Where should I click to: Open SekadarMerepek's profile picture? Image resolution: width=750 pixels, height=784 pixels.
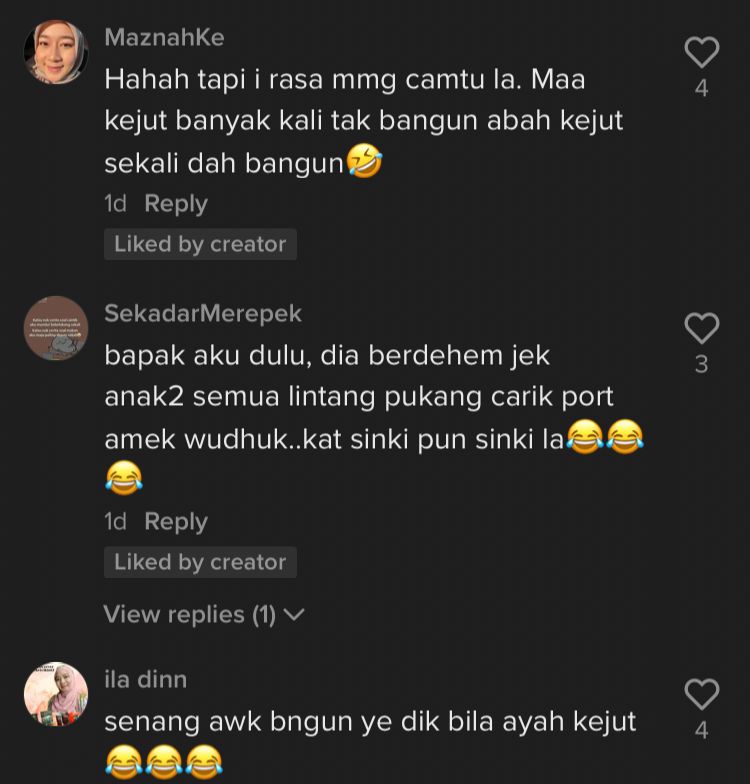[x=56, y=328]
